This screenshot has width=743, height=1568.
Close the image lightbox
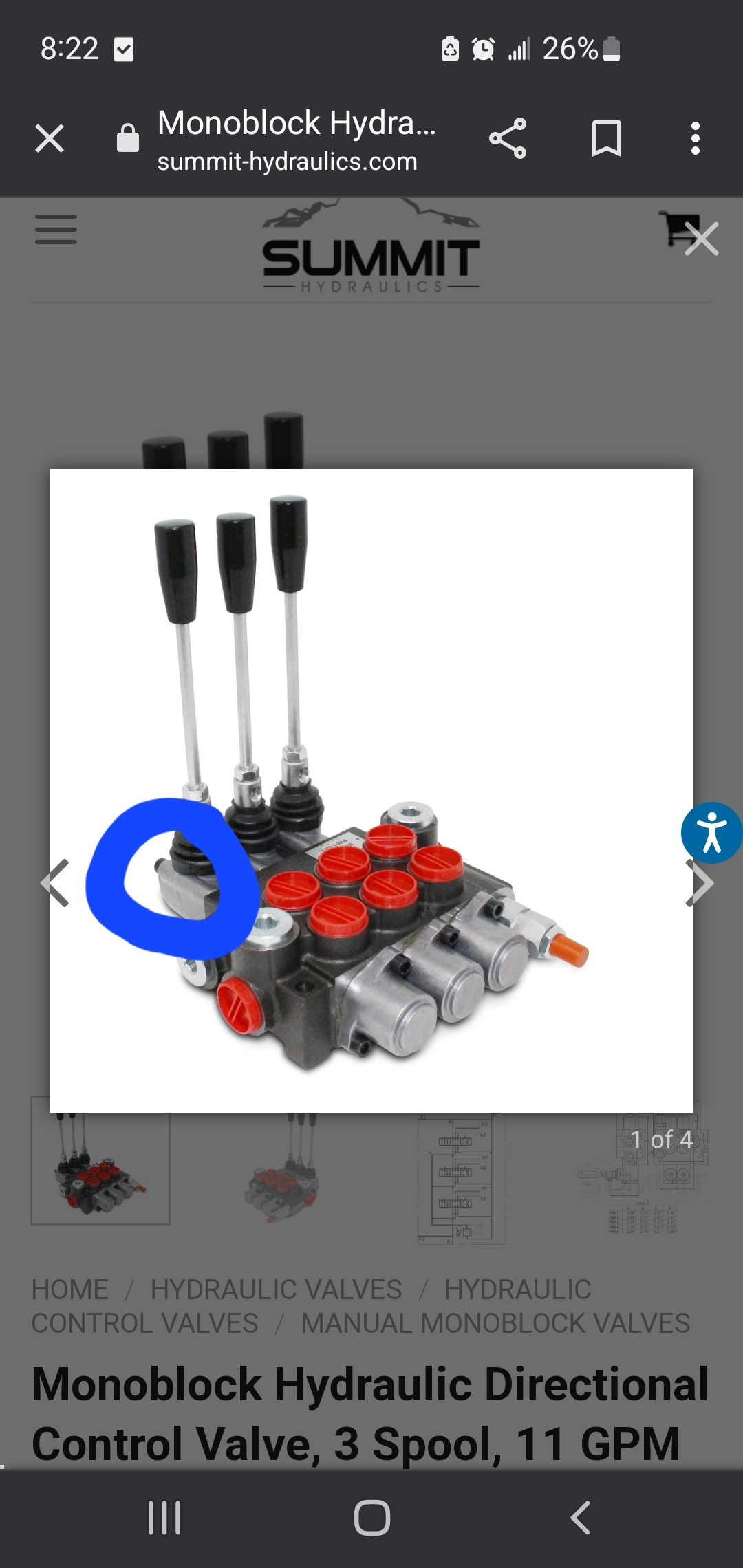[701, 239]
